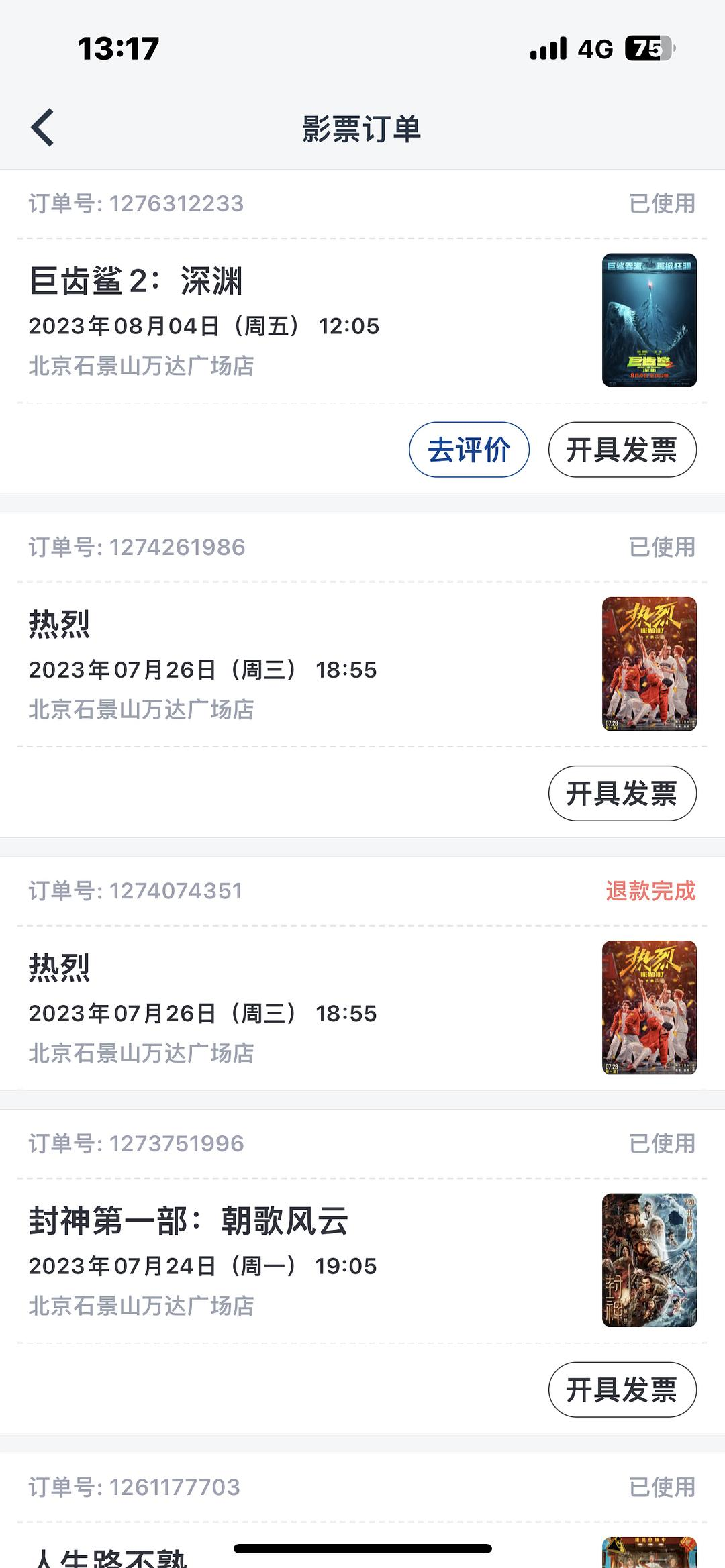
Task: Open the used 热烈 order 1274261986
Action: 269,664
